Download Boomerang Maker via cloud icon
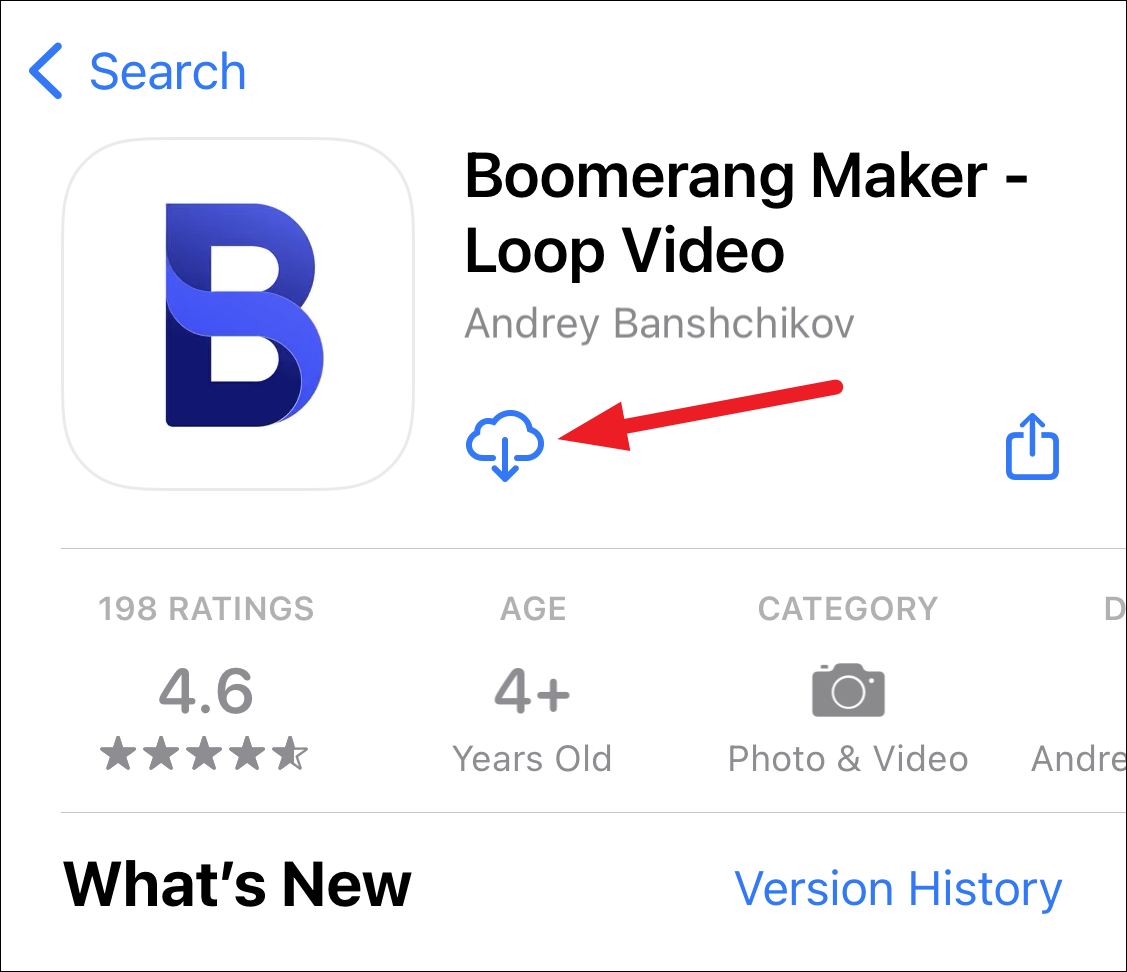Viewport: 1127px width, 972px height. 505,445
